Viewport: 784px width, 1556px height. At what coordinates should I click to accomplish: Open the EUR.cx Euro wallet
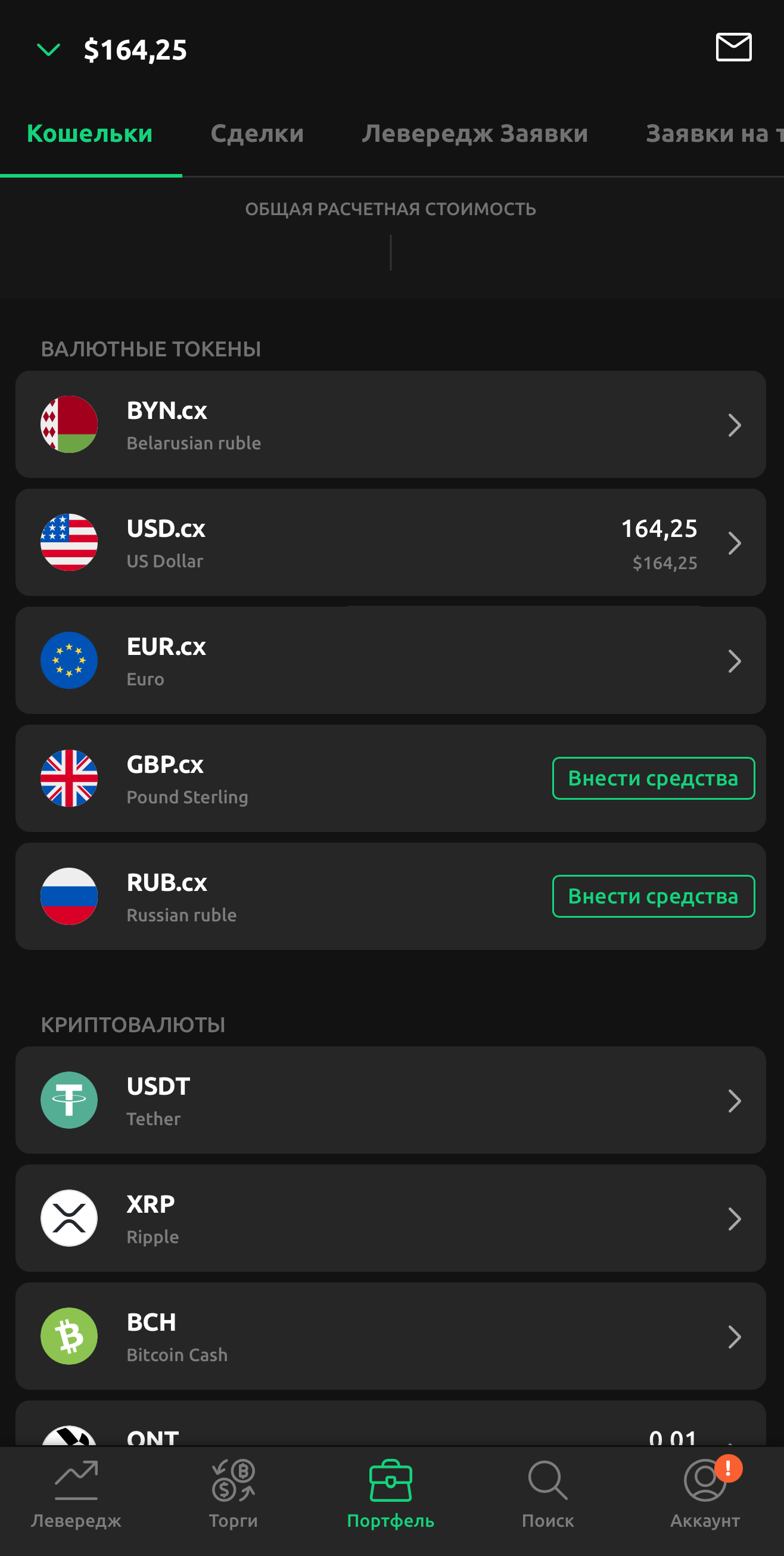click(x=390, y=660)
